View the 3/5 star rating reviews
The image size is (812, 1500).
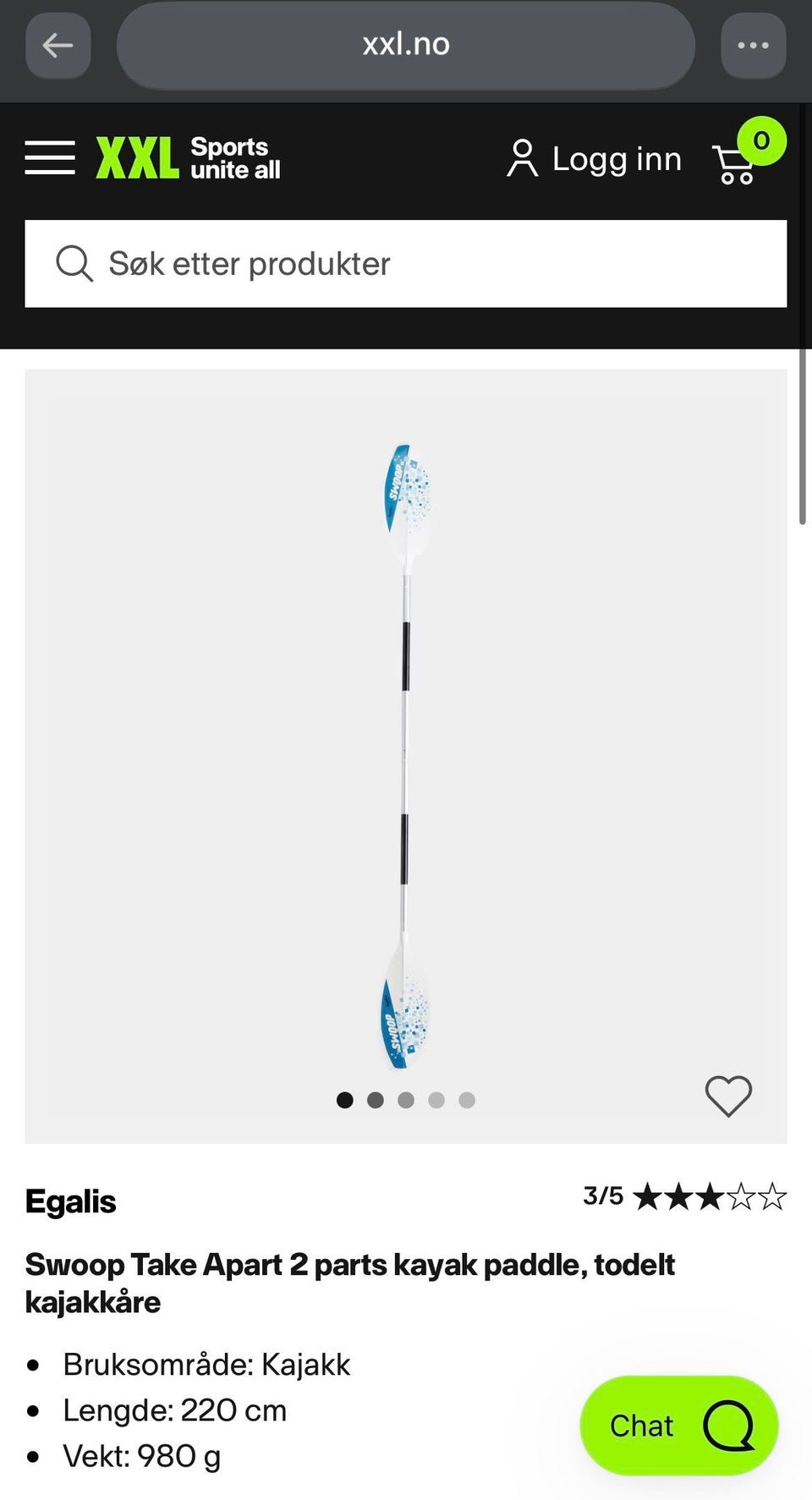coord(684,1196)
